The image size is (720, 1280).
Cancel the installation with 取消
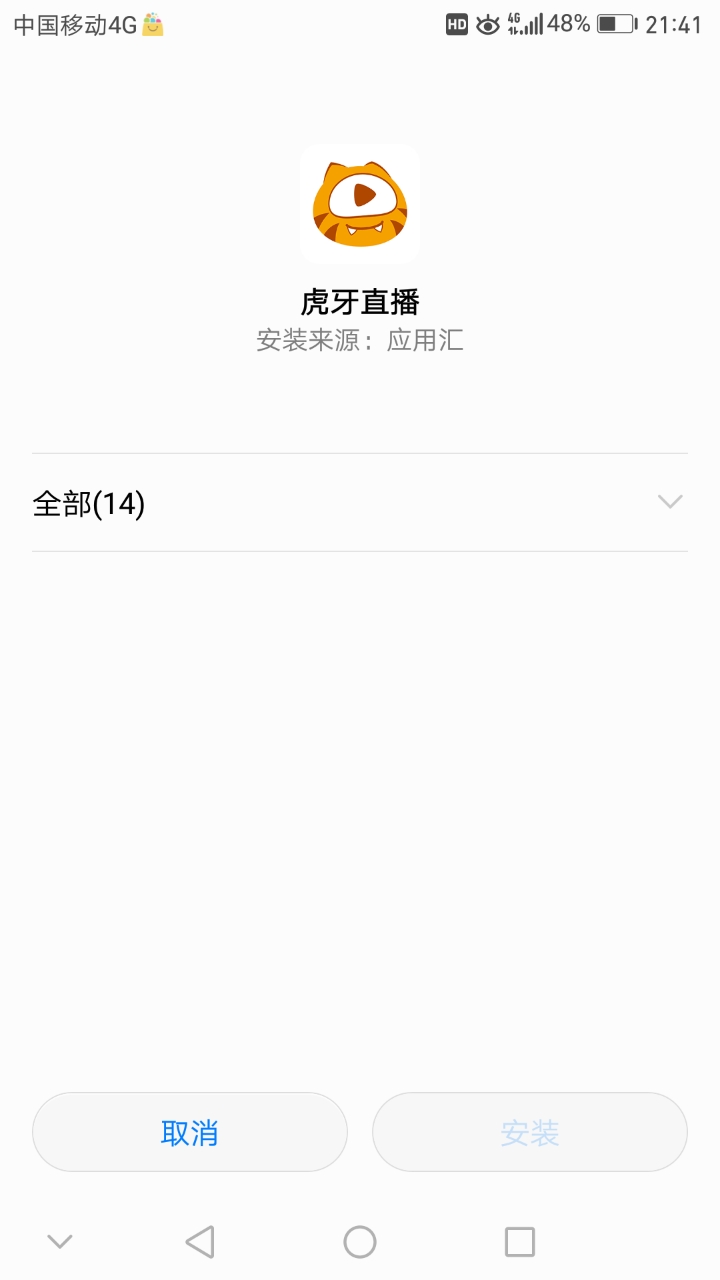(x=190, y=1132)
